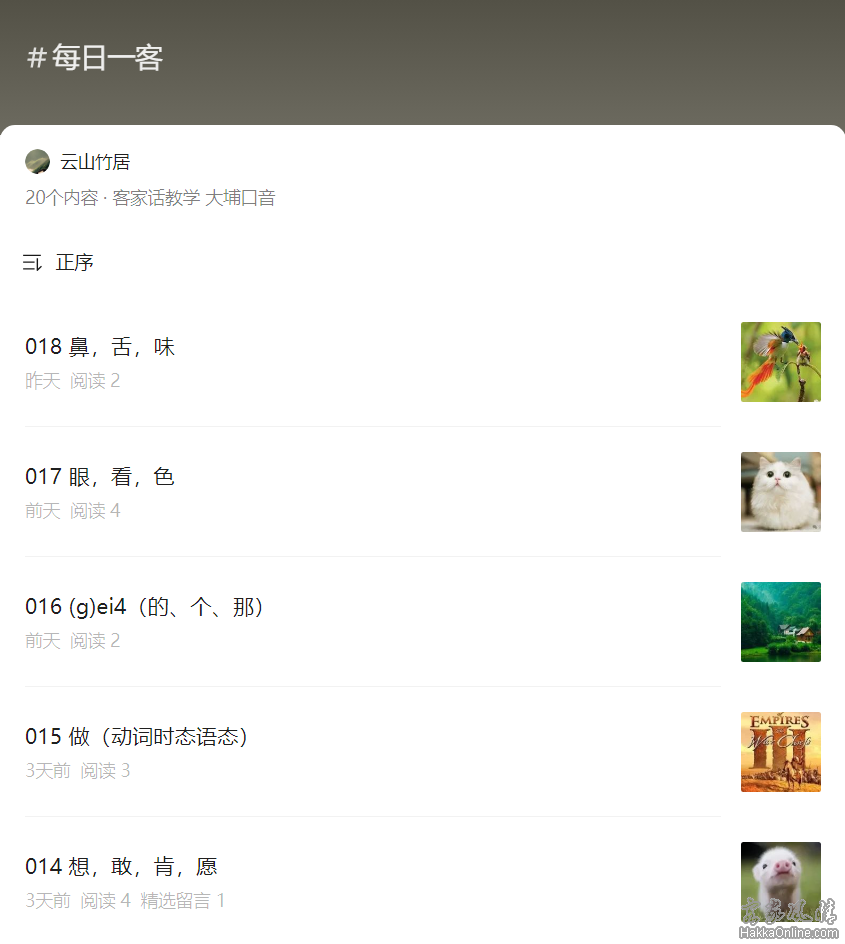Open article 018 鼻，舌，味
Screen dimensions: 845x944
click(x=100, y=347)
